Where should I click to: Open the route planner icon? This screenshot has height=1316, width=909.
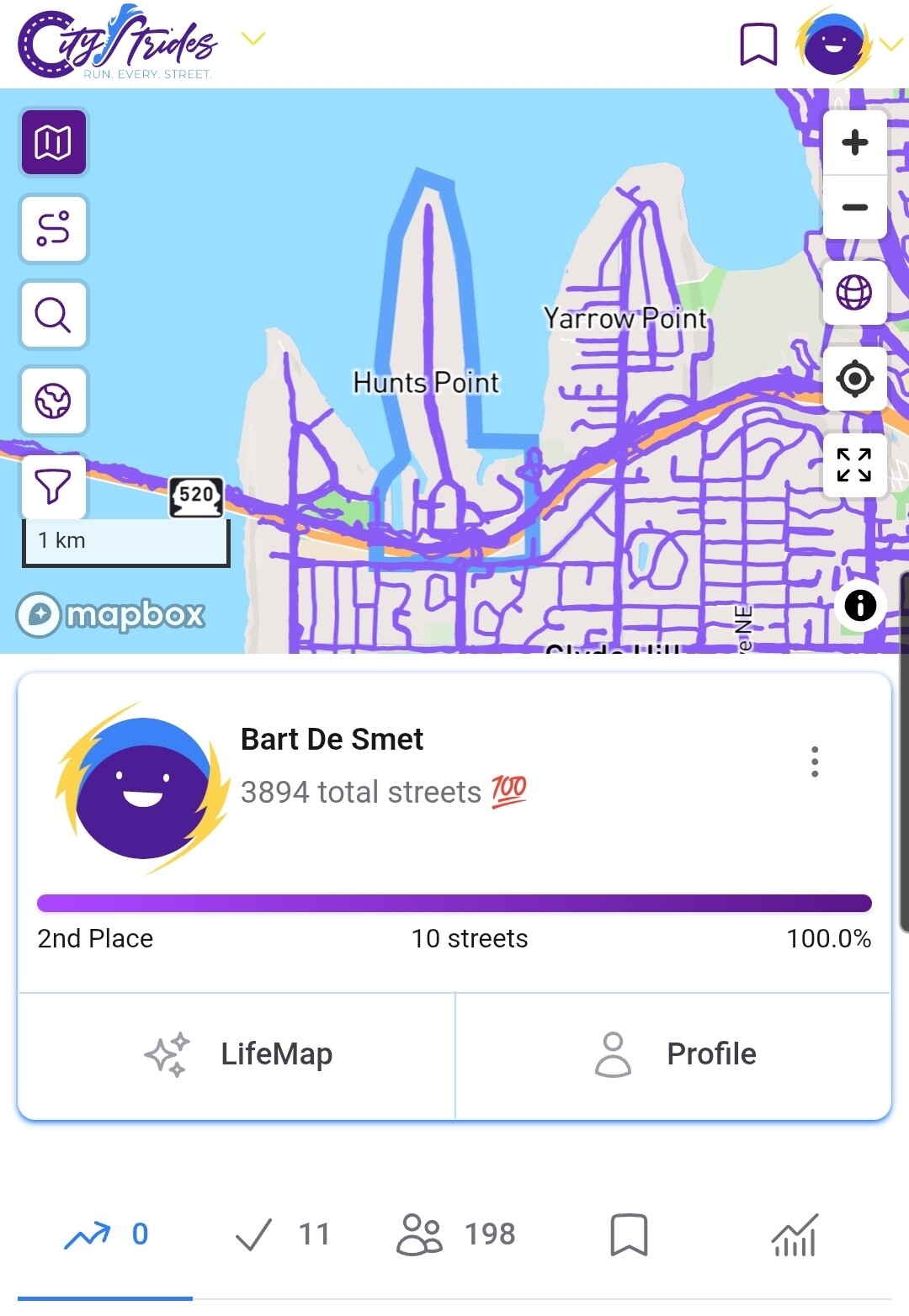53,229
